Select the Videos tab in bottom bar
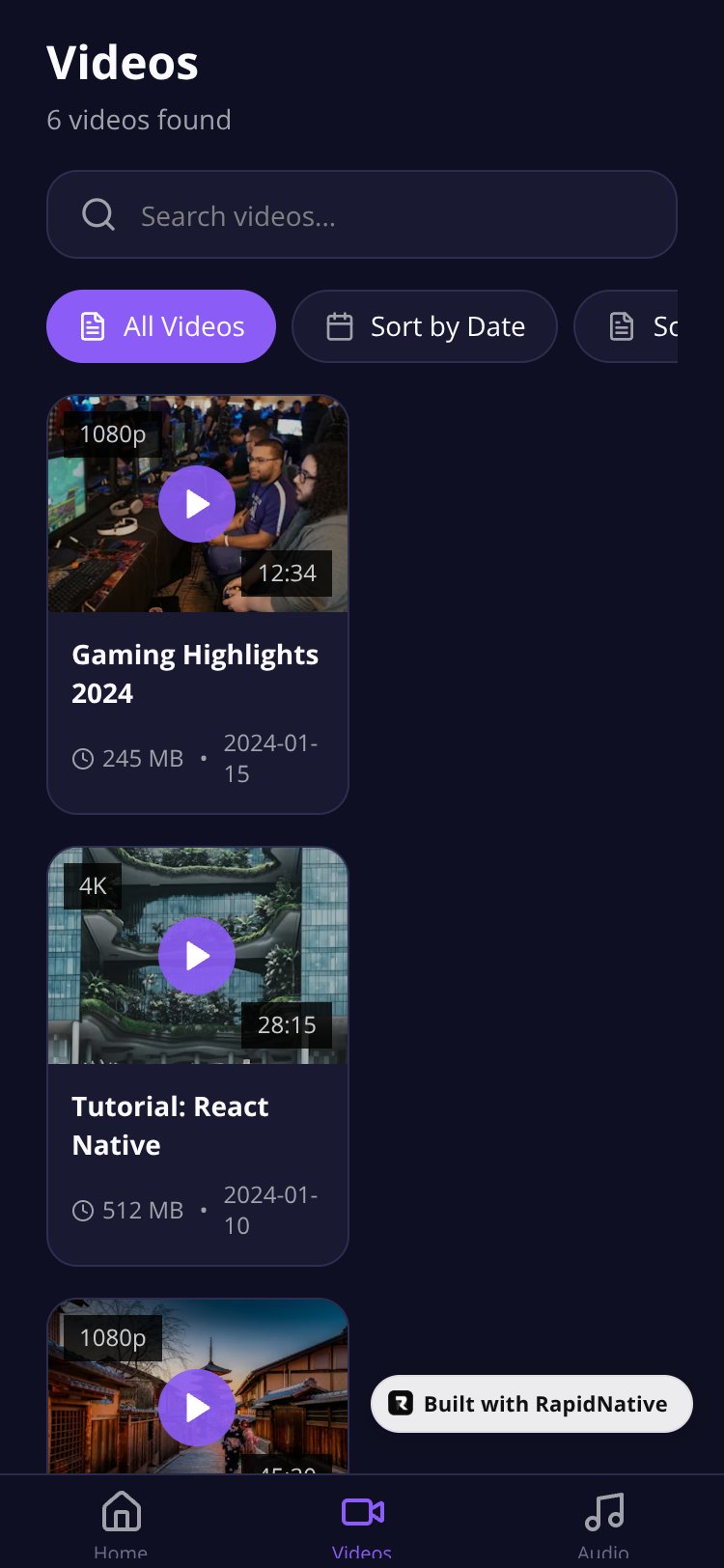The image size is (724, 1568). 362,1522
